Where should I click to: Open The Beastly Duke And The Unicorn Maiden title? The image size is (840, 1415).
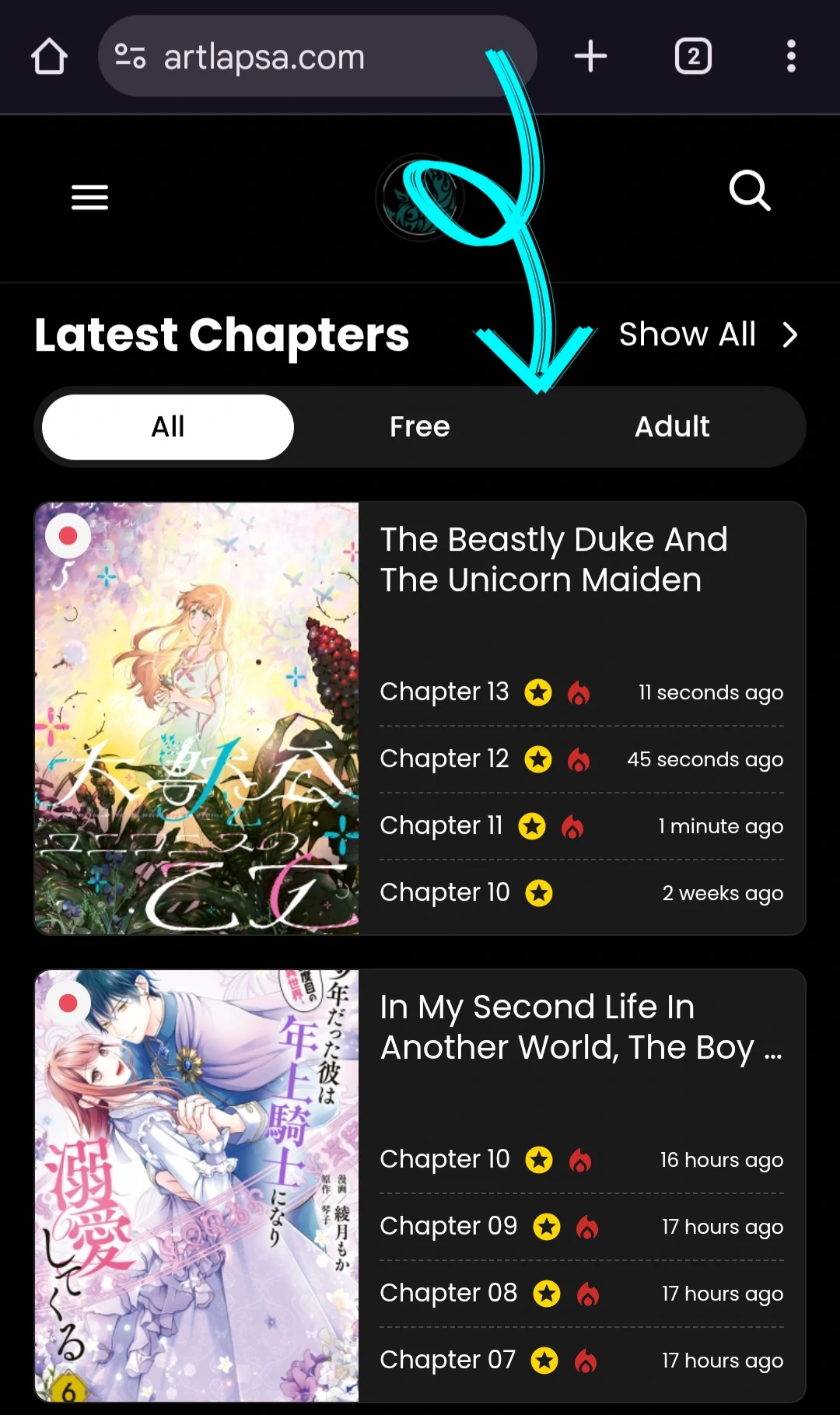(554, 559)
